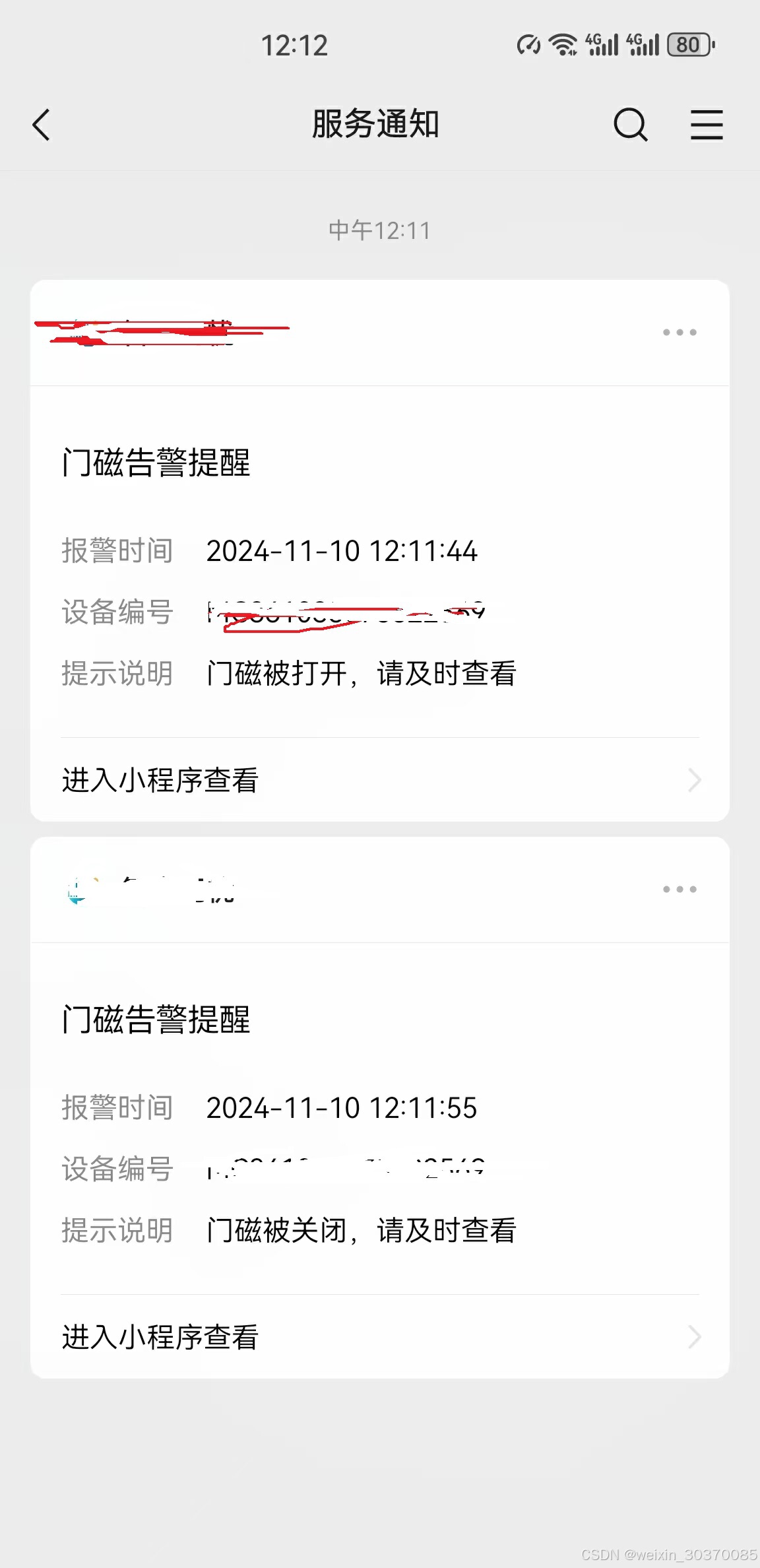Go back from 服务通知
This screenshot has width=760, height=1568.
click(x=42, y=125)
